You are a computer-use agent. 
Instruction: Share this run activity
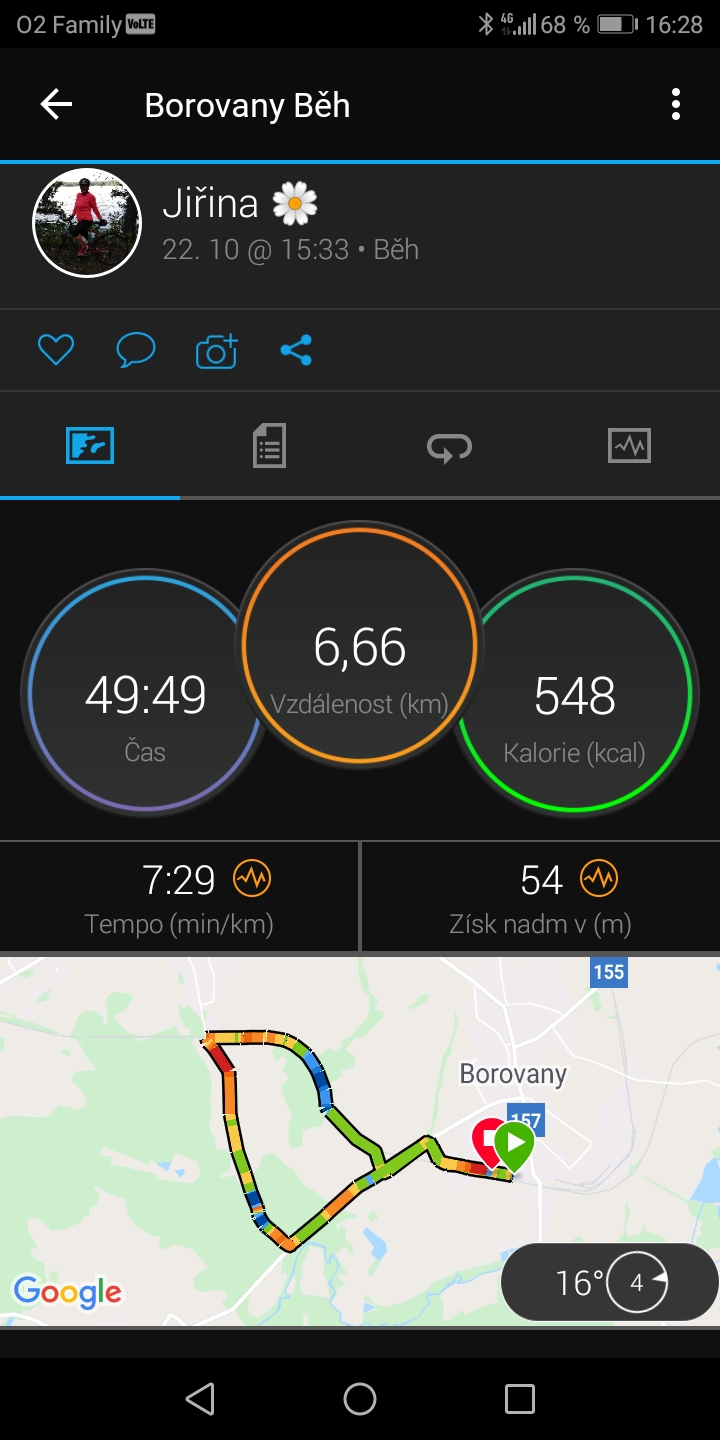[296, 350]
